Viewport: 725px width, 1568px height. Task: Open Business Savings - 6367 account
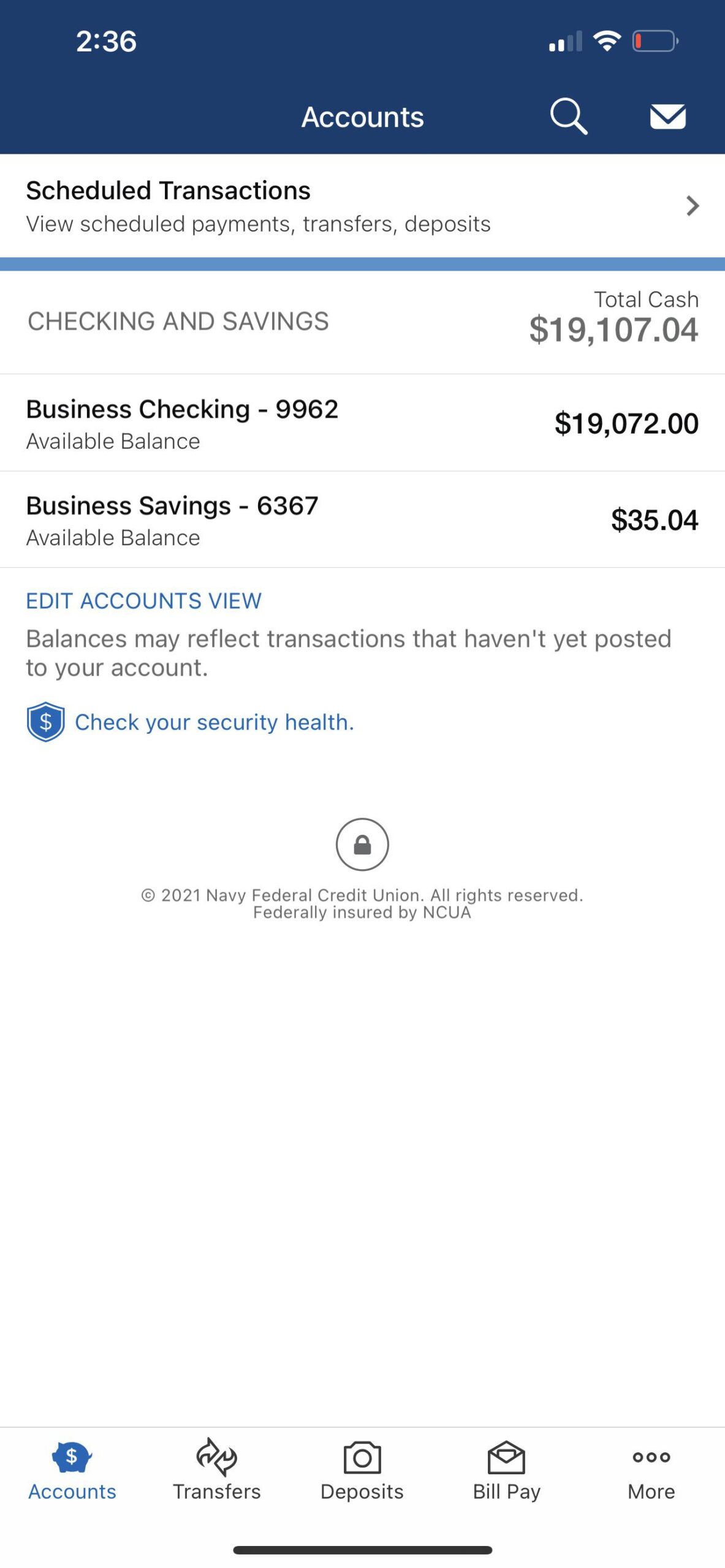306,519
